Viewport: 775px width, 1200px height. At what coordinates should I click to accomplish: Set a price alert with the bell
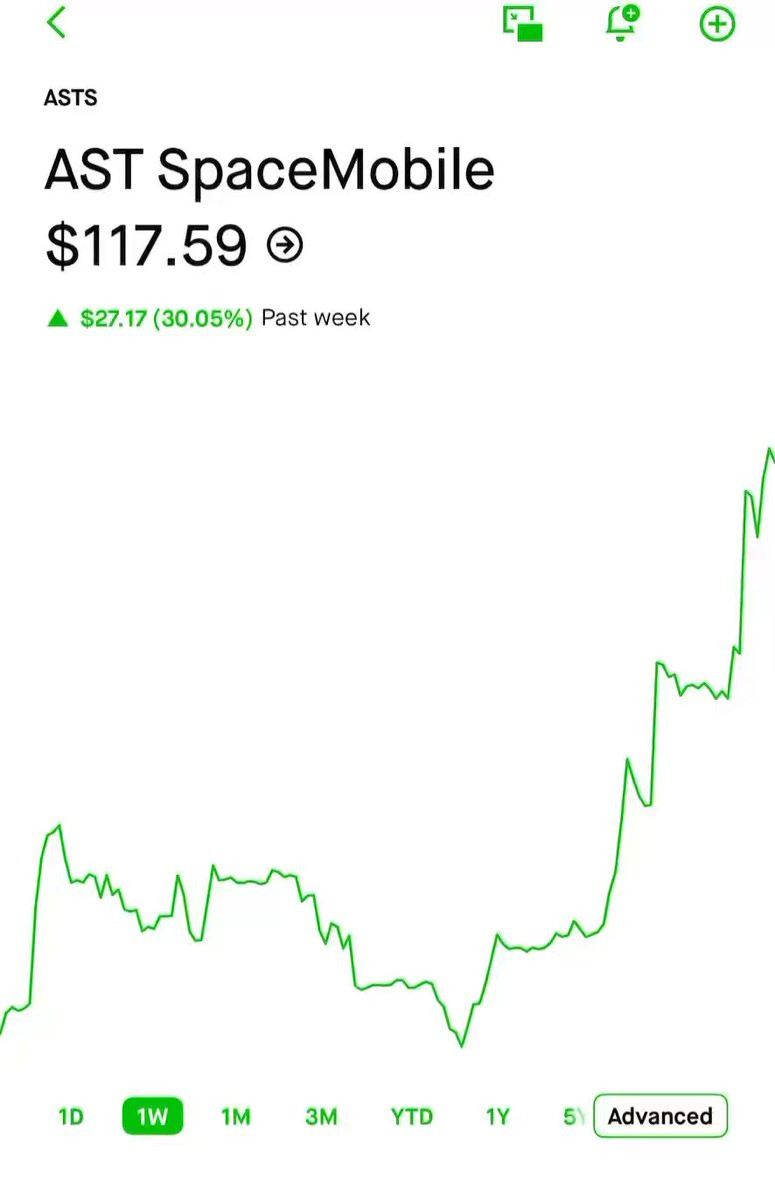click(x=622, y=22)
